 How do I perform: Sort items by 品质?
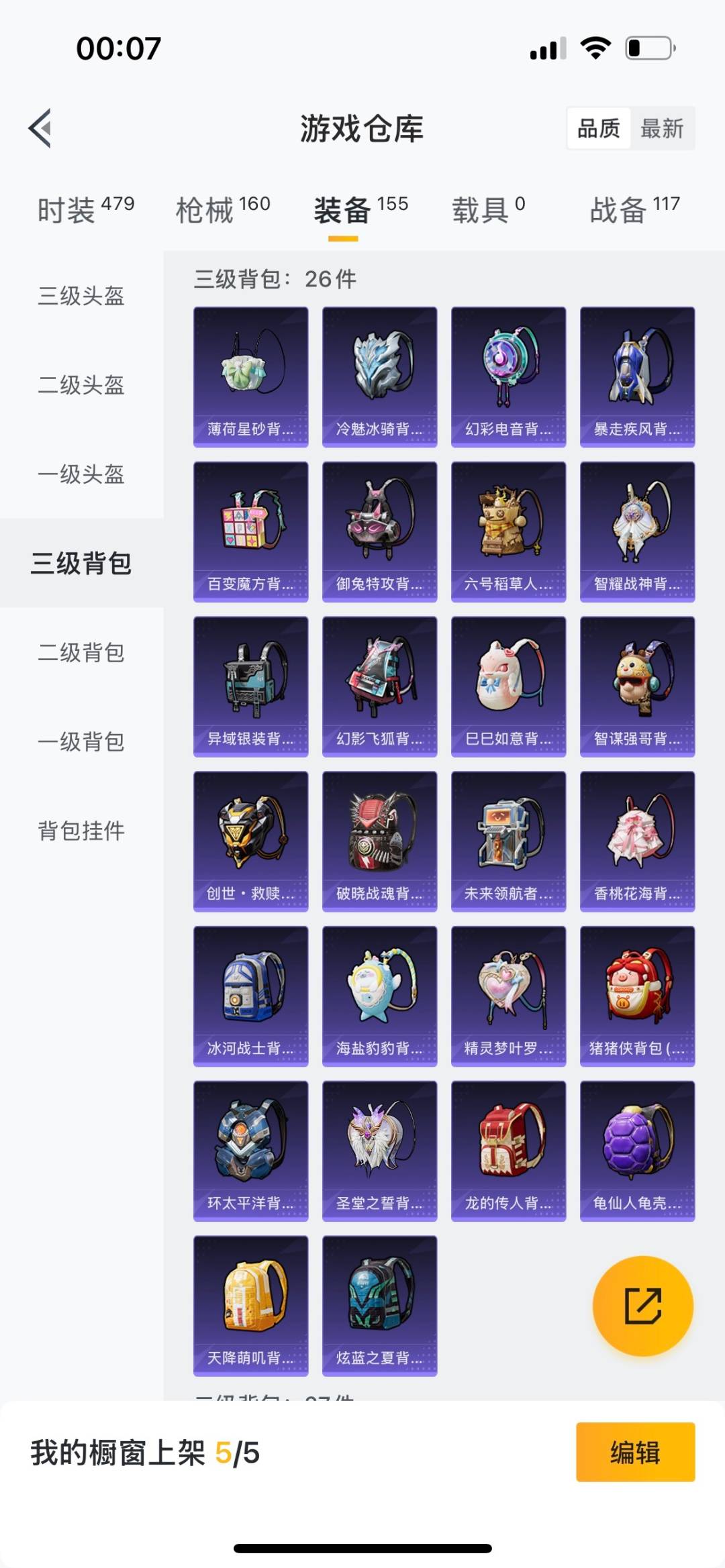pyautogui.click(x=598, y=128)
